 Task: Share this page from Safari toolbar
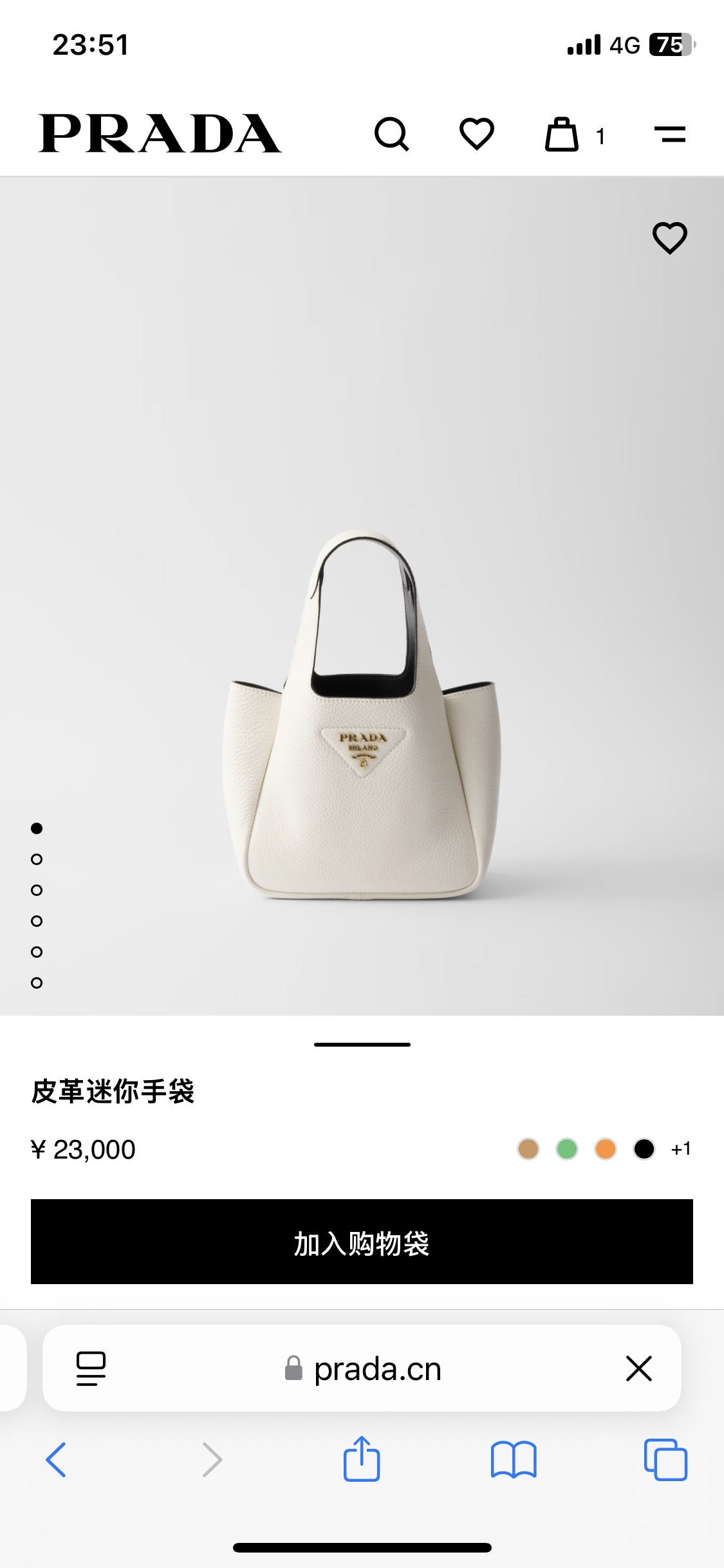(362, 1460)
